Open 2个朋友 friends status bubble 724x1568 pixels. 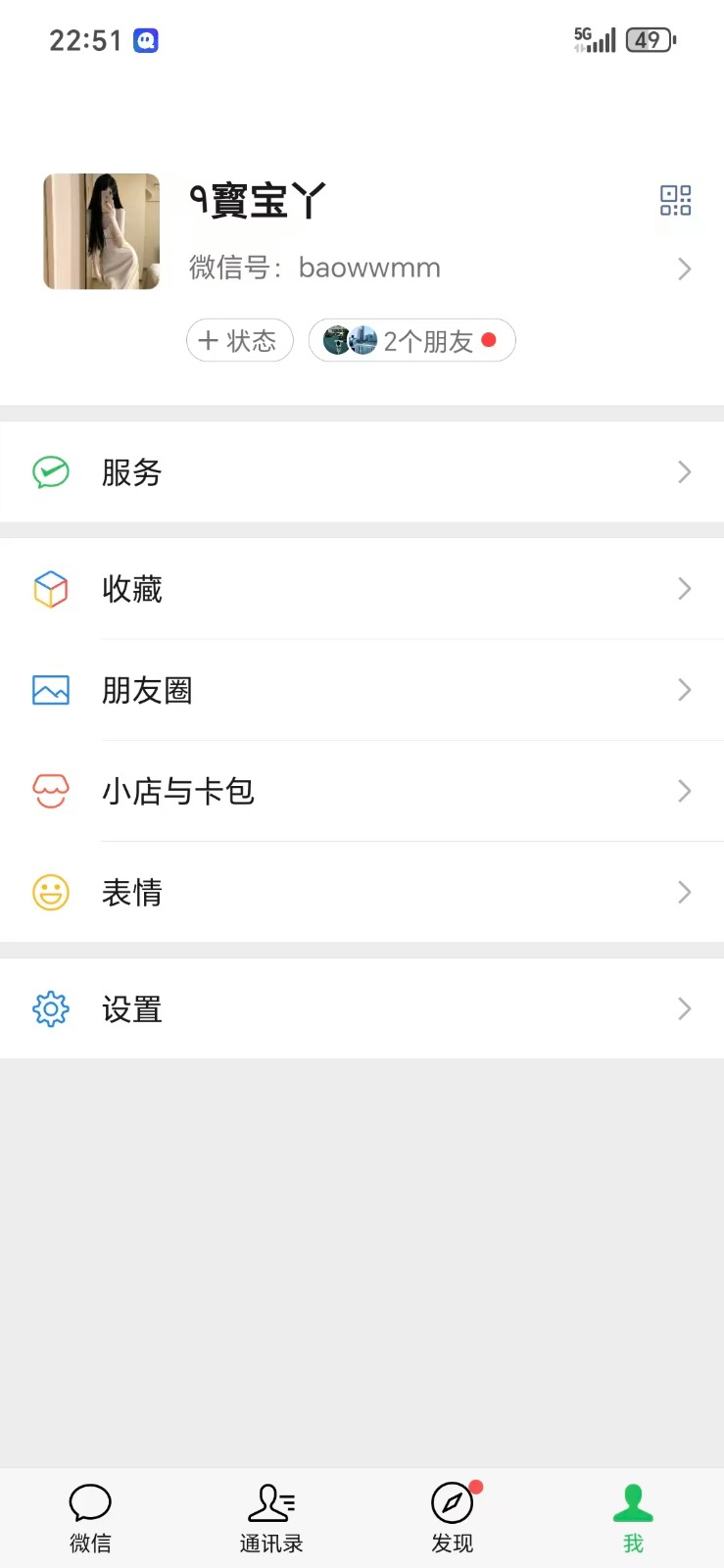pyautogui.click(x=411, y=340)
